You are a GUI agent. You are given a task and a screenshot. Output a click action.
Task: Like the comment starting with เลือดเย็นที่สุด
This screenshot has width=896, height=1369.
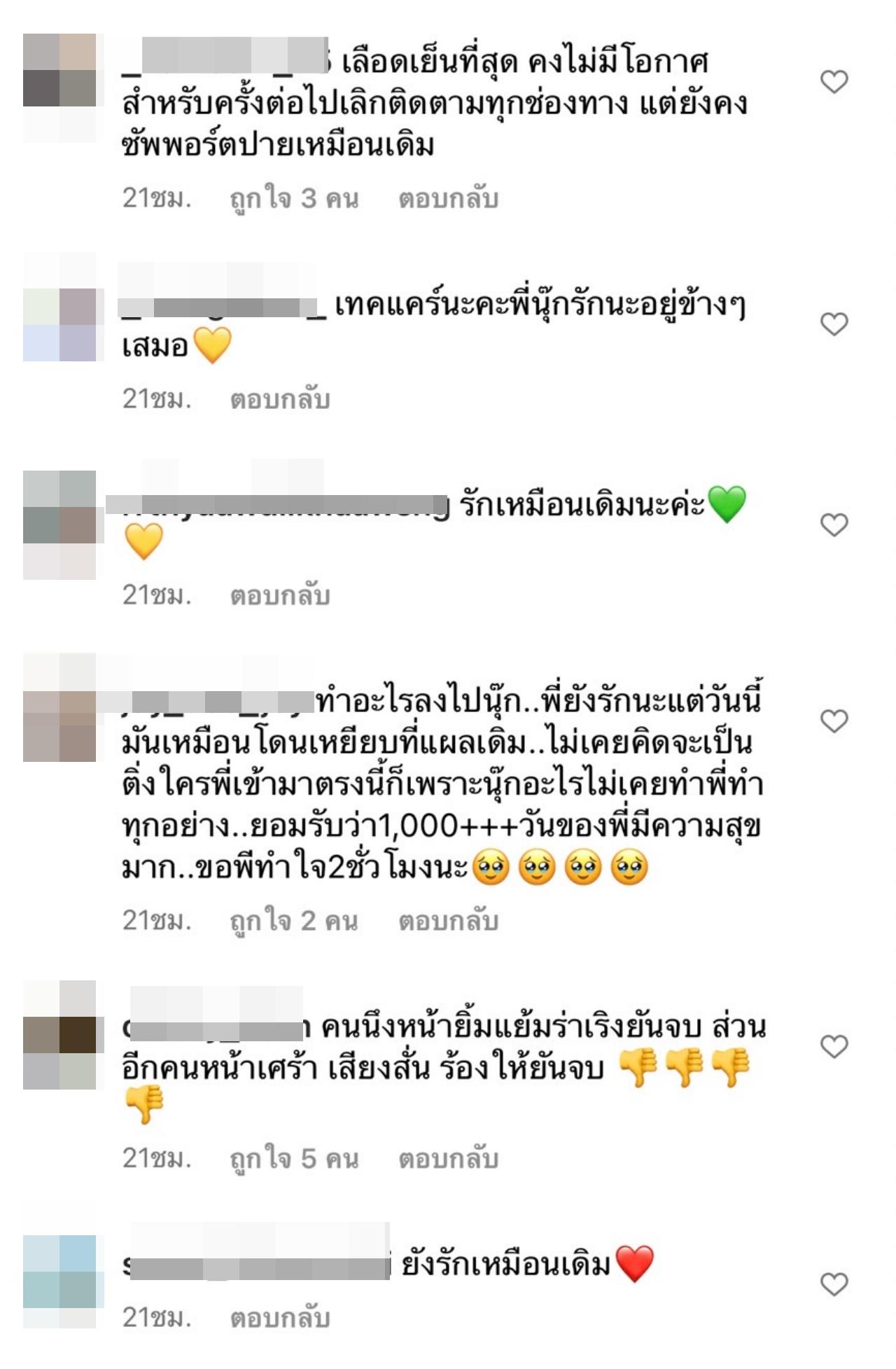tap(834, 82)
